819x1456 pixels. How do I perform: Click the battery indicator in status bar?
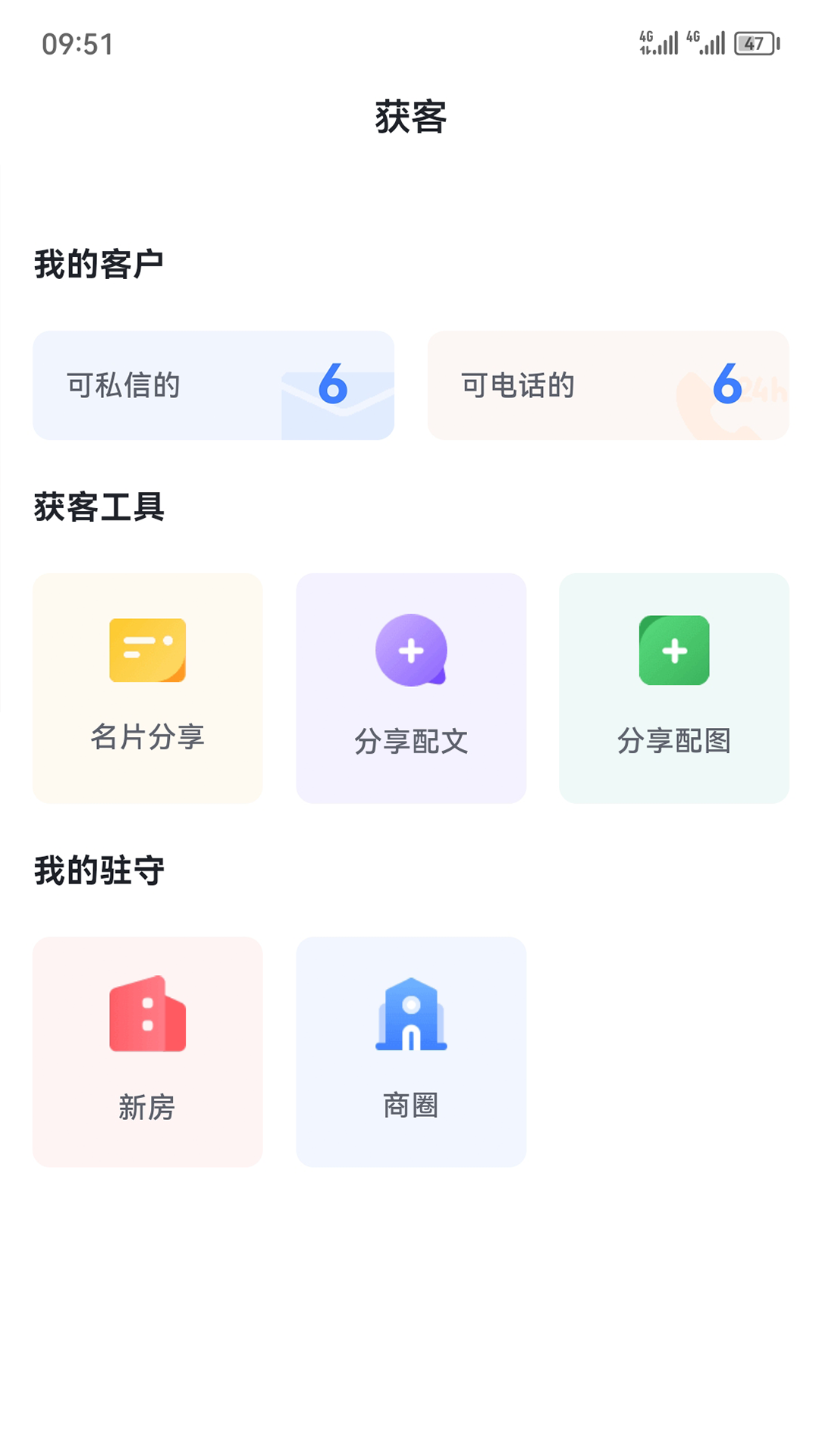[x=752, y=43]
